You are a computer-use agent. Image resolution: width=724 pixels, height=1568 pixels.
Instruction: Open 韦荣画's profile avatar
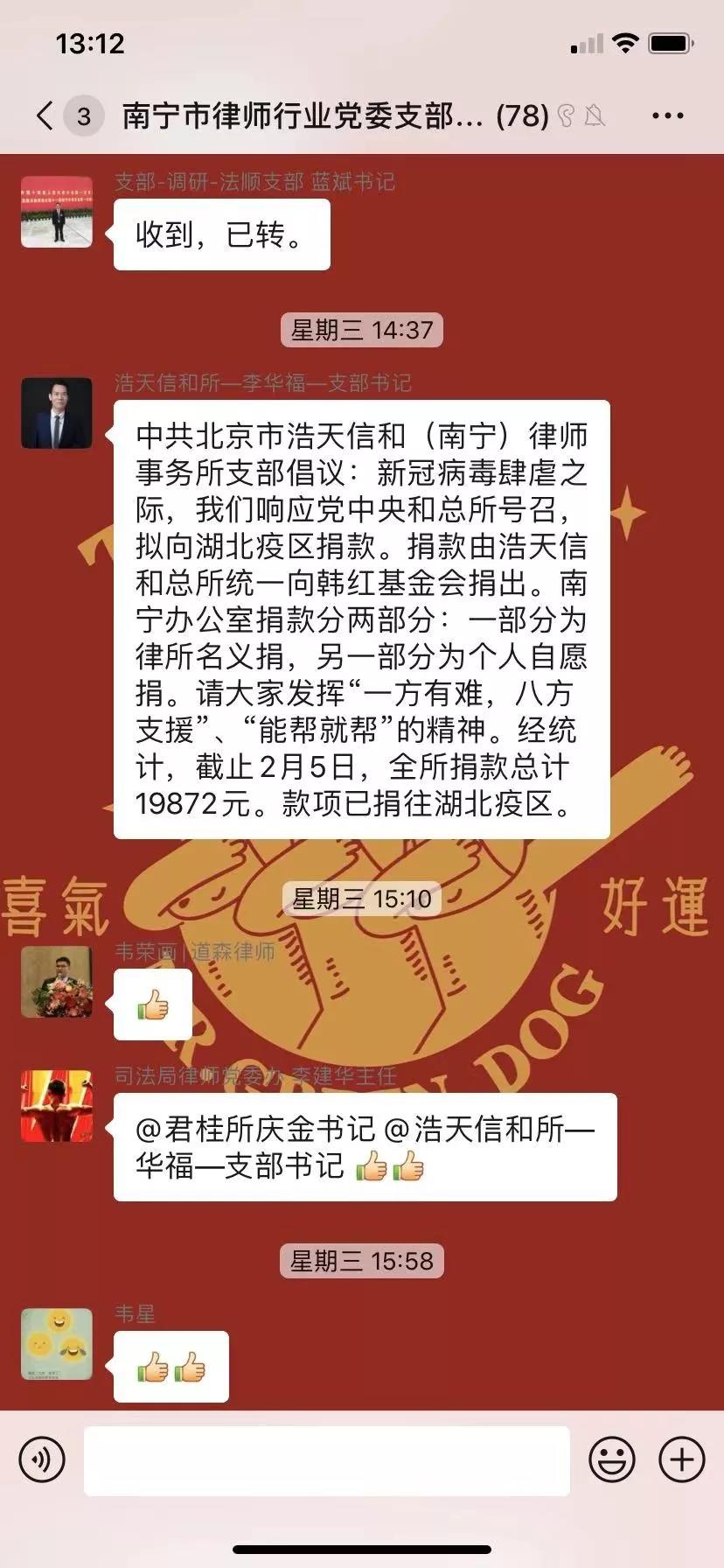pyautogui.click(x=57, y=982)
